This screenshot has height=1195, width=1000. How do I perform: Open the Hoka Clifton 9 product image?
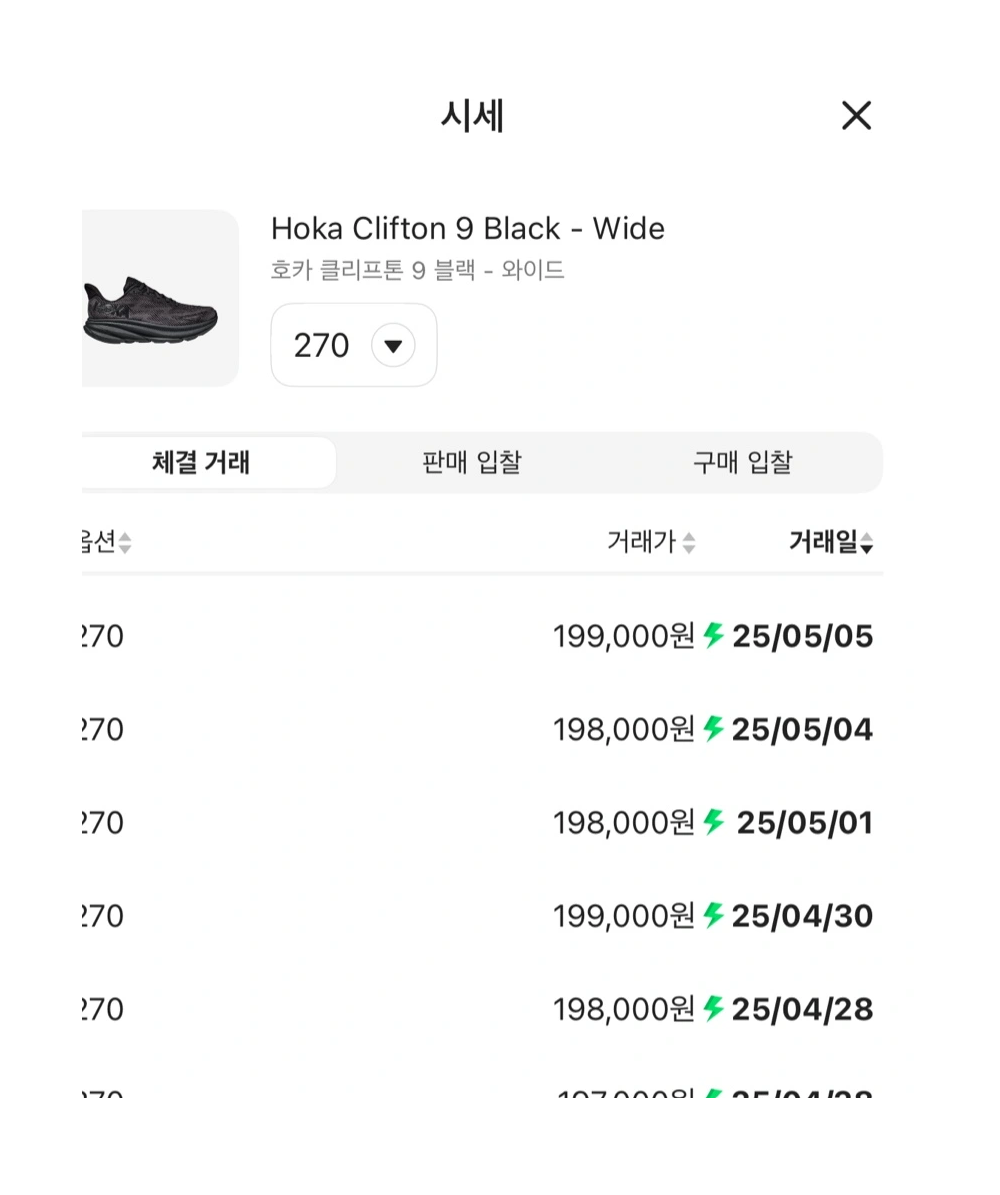(x=157, y=298)
